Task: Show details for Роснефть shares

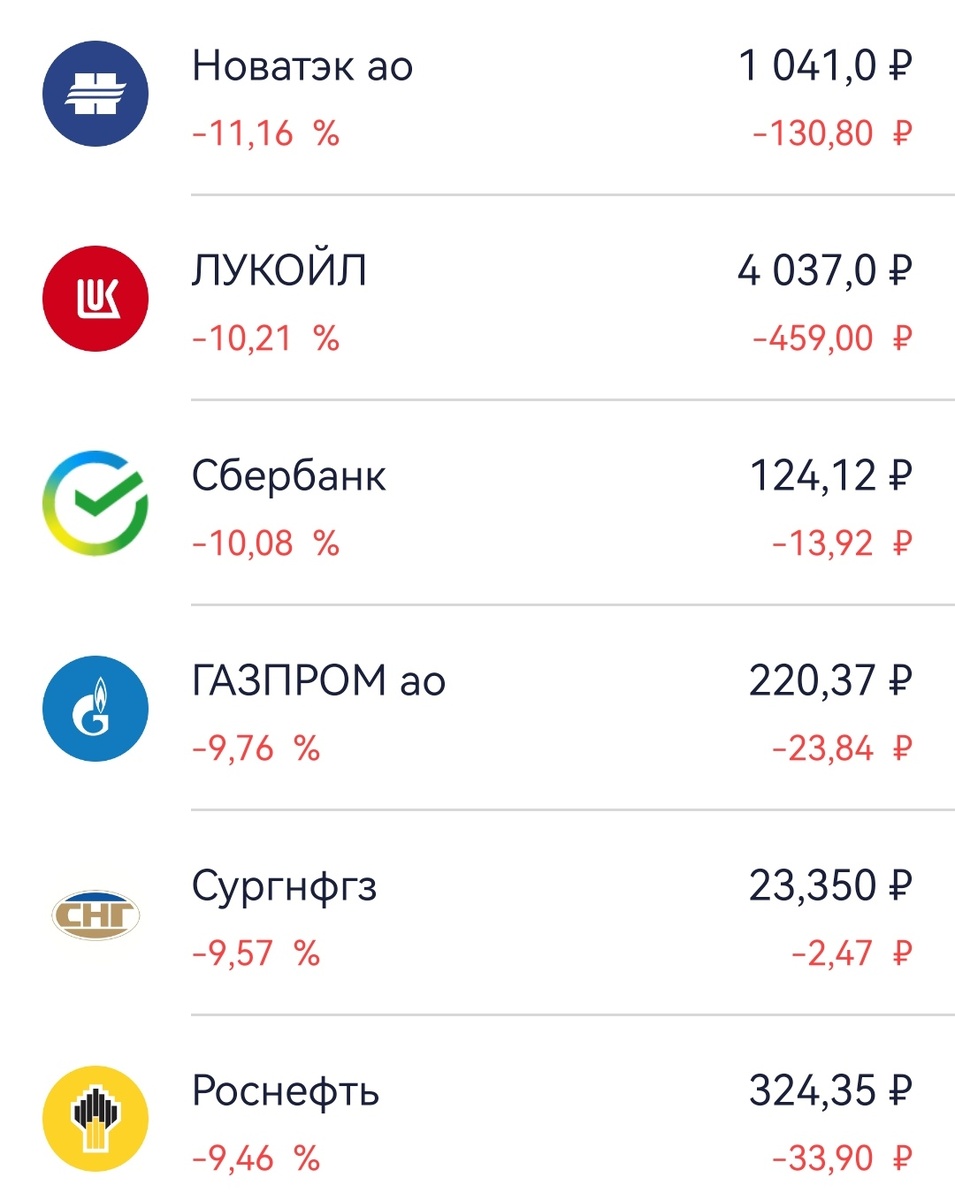Action: pos(285,1091)
